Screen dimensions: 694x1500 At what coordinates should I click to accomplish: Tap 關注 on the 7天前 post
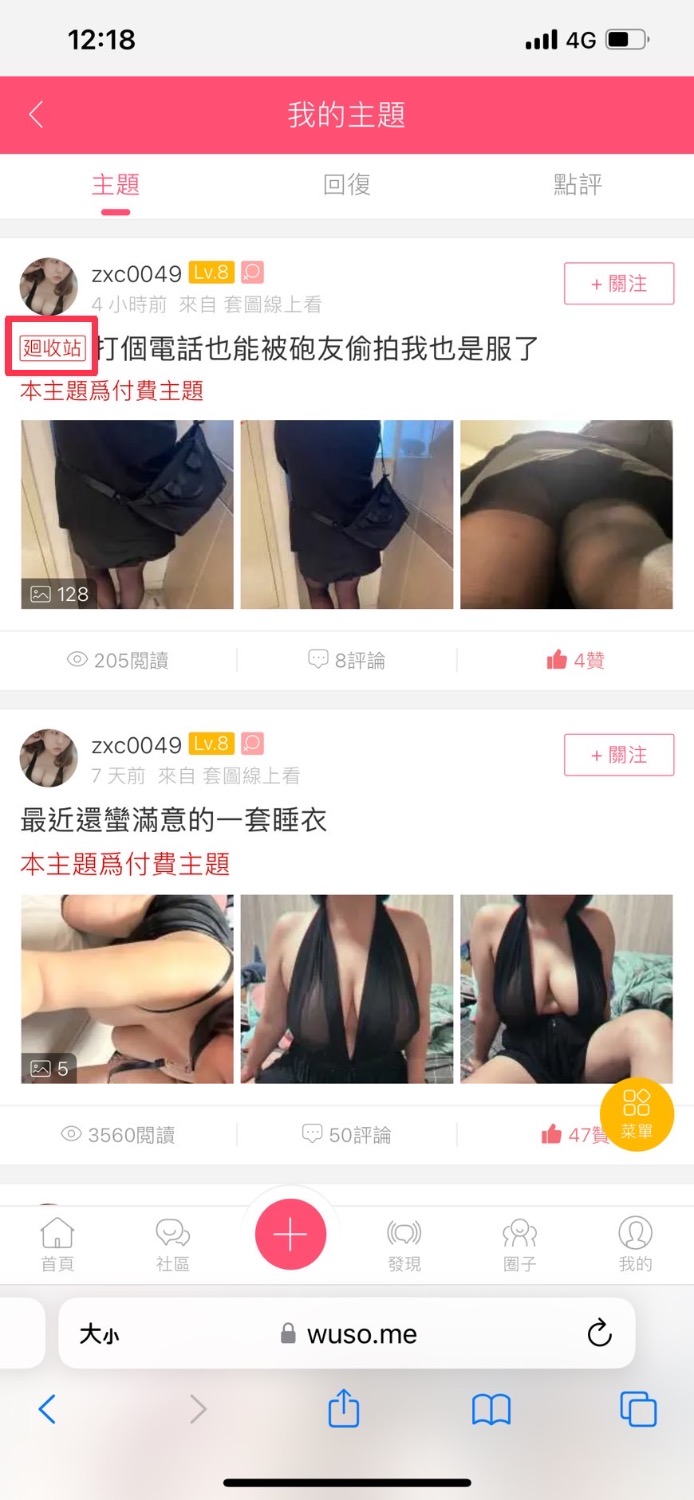(x=618, y=755)
